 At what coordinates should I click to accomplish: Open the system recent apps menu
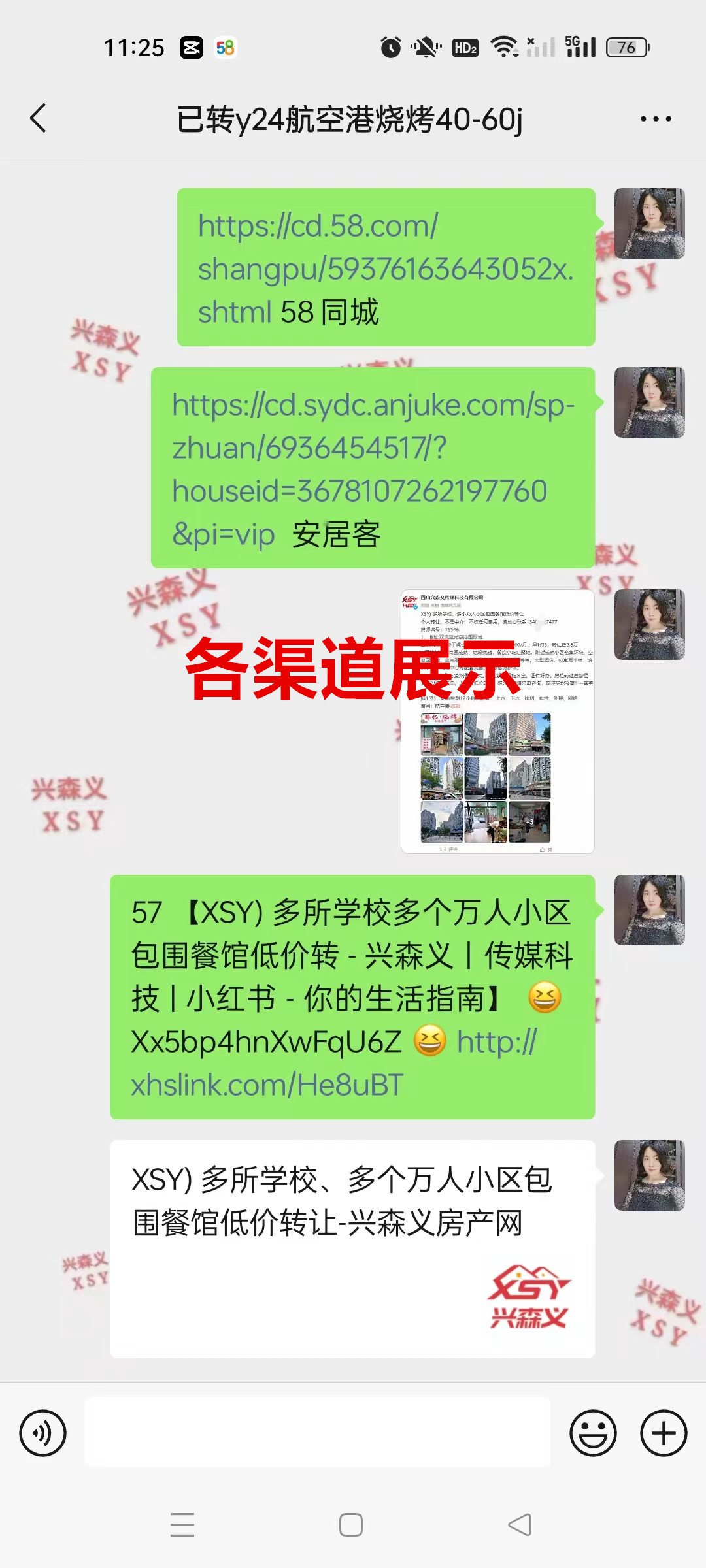coord(182,1525)
